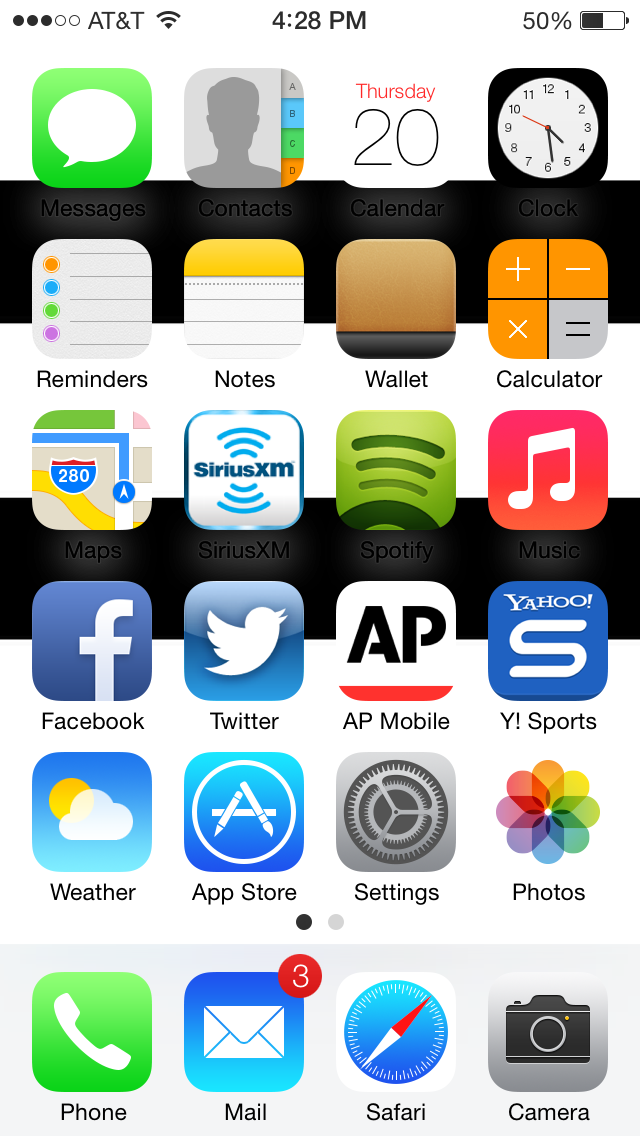Screen dimensions: 640x1136
Task: Open the Notes app
Action: click(x=244, y=299)
